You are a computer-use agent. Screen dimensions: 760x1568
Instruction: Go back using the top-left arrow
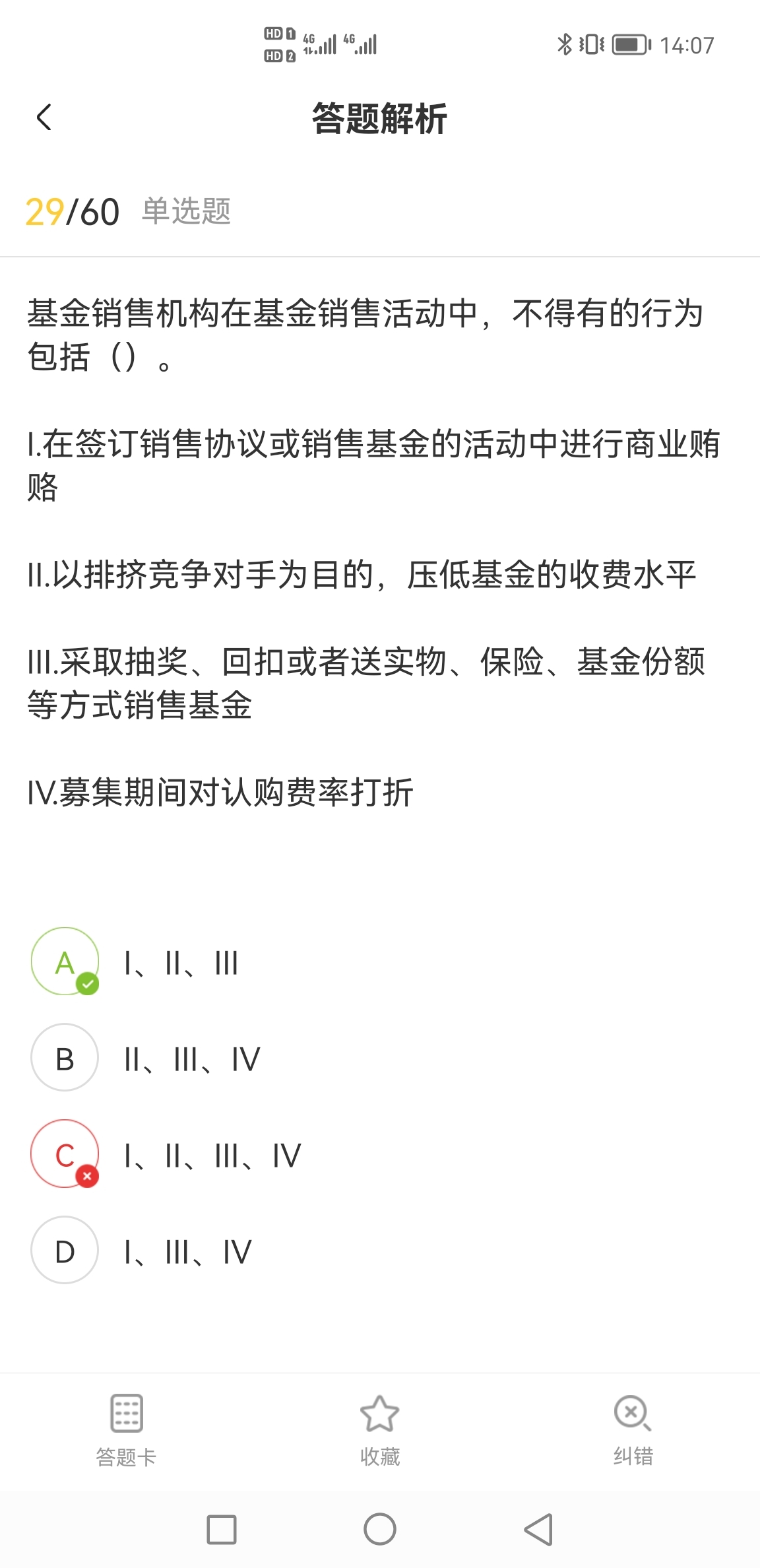click(44, 118)
